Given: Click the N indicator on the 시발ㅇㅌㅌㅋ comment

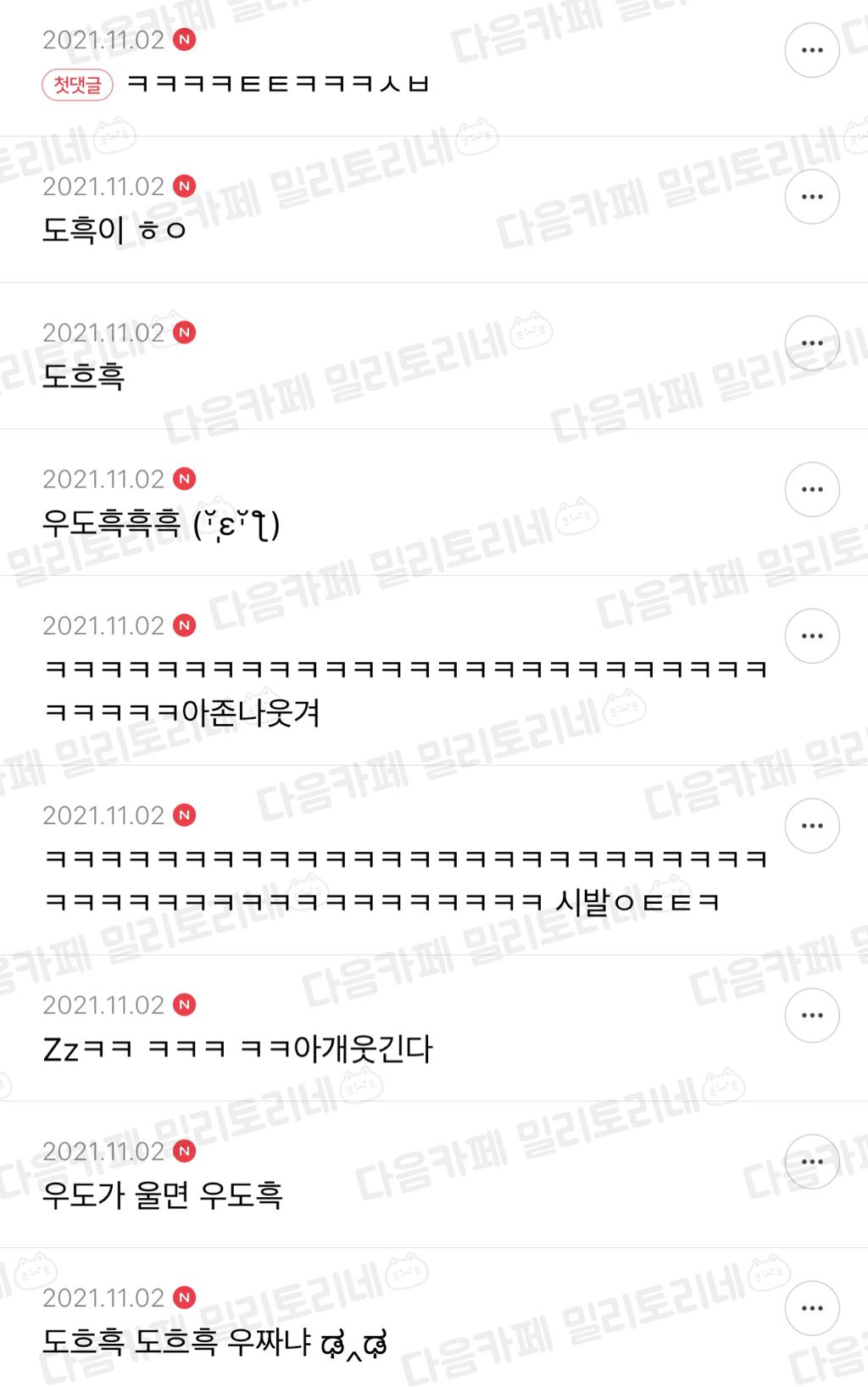Looking at the screenshot, I should 186,815.
